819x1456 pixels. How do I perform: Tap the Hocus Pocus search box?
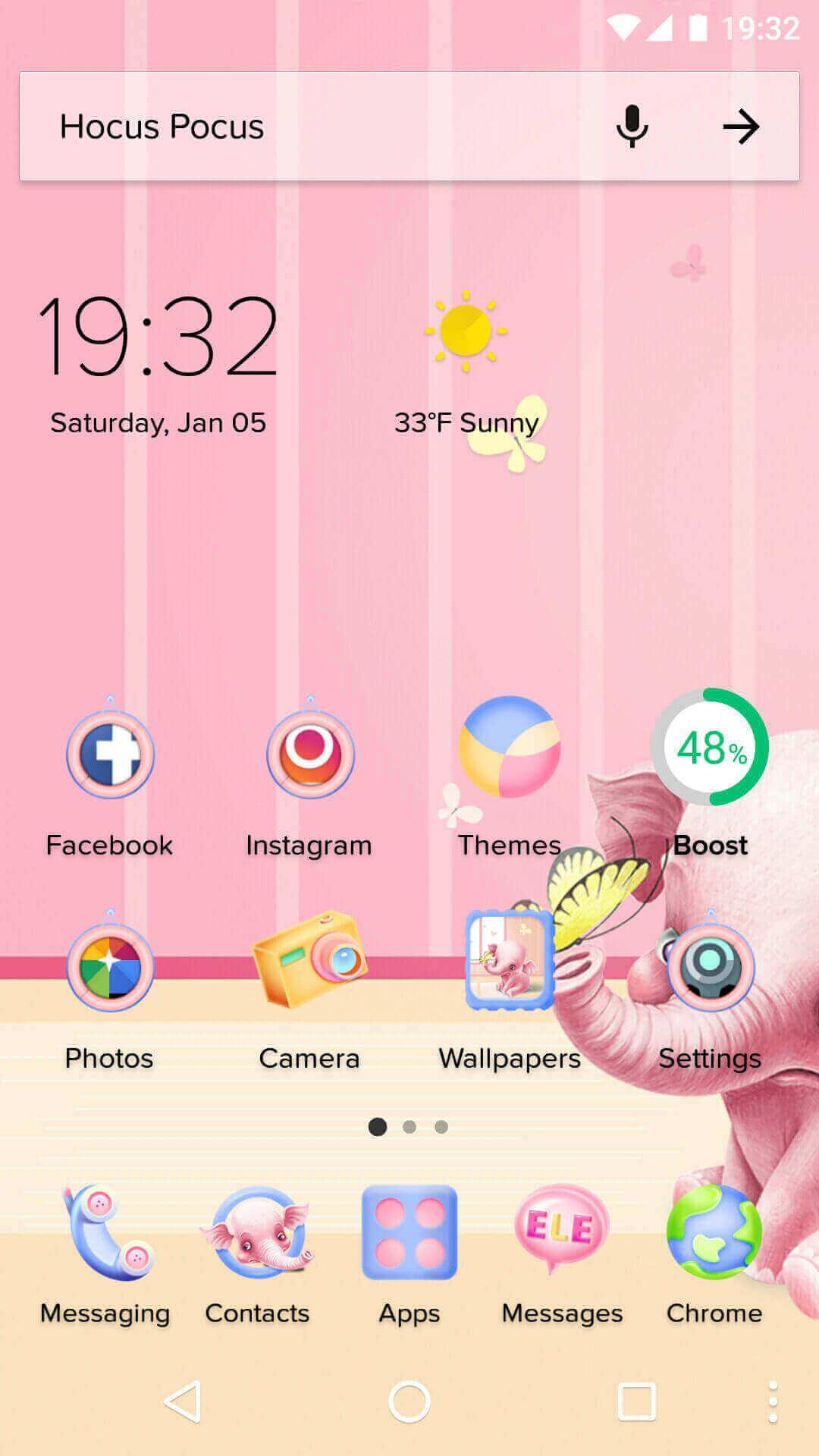303,127
